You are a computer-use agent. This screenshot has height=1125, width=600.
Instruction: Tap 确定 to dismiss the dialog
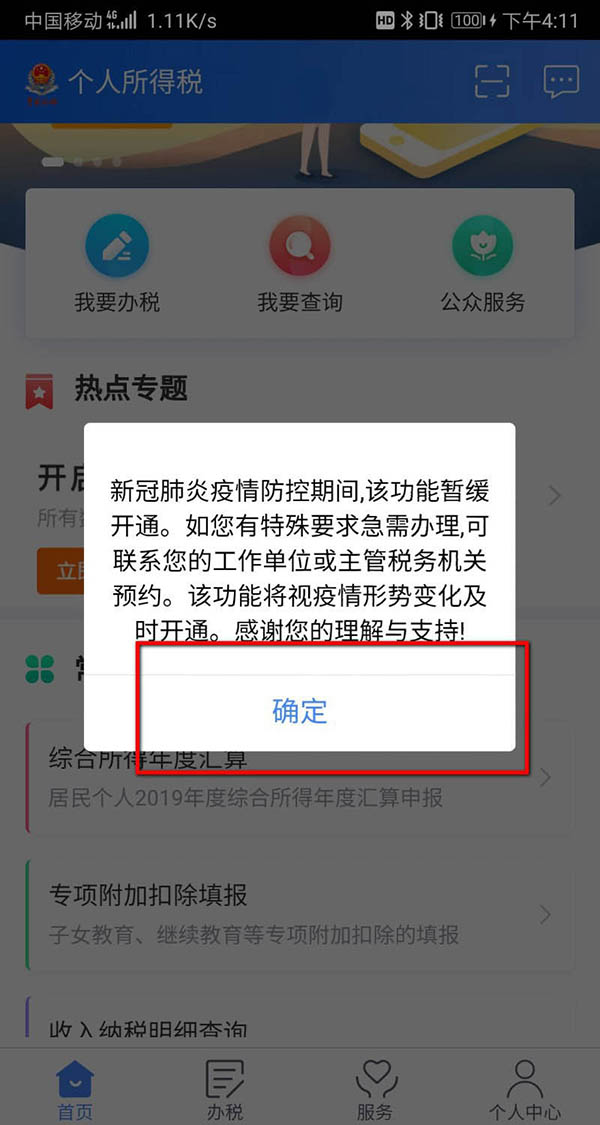coord(300,711)
